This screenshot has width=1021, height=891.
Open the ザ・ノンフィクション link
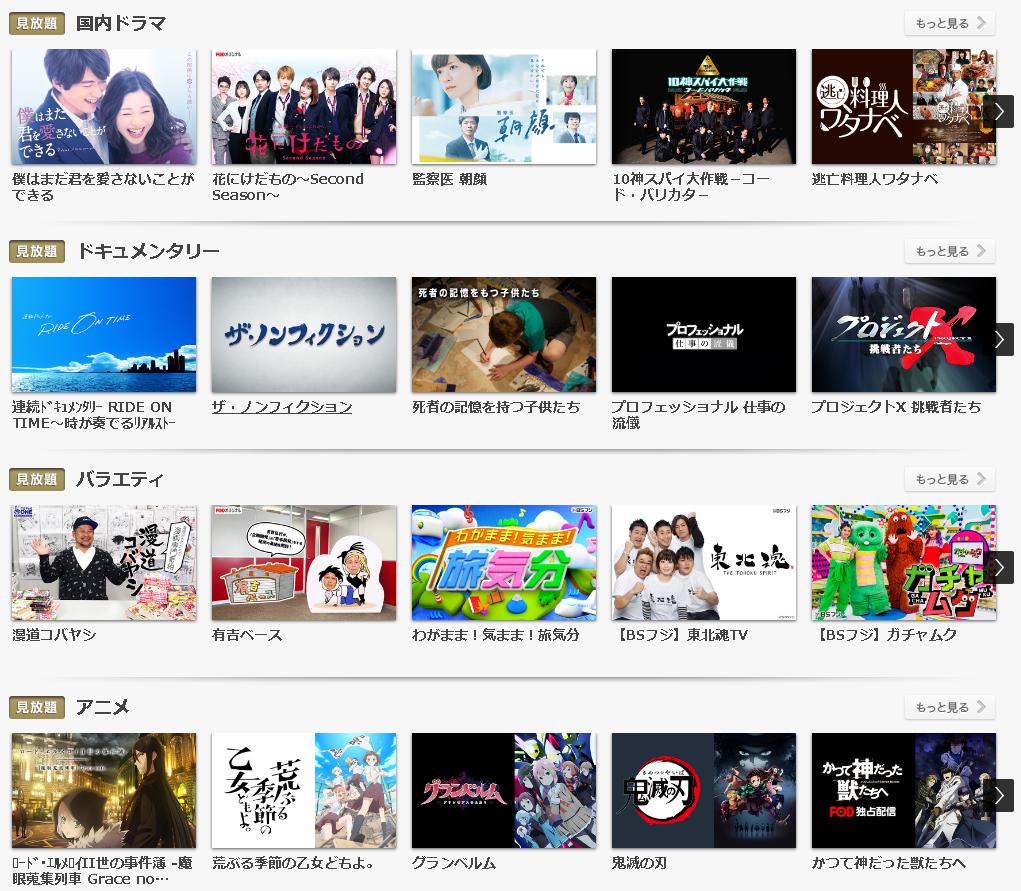pyautogui.click(x=282, y=407)
